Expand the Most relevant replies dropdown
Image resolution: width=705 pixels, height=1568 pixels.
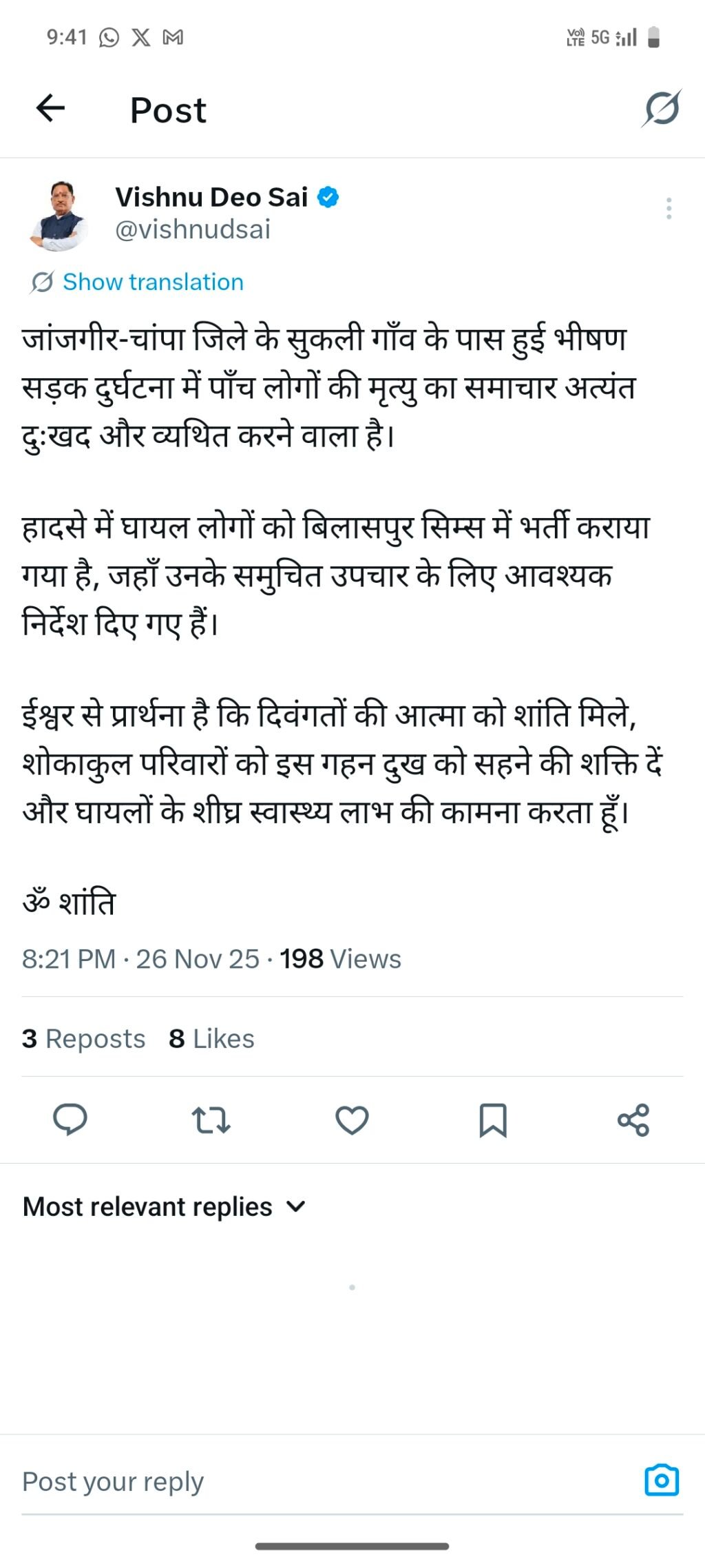click(164, 1206)
